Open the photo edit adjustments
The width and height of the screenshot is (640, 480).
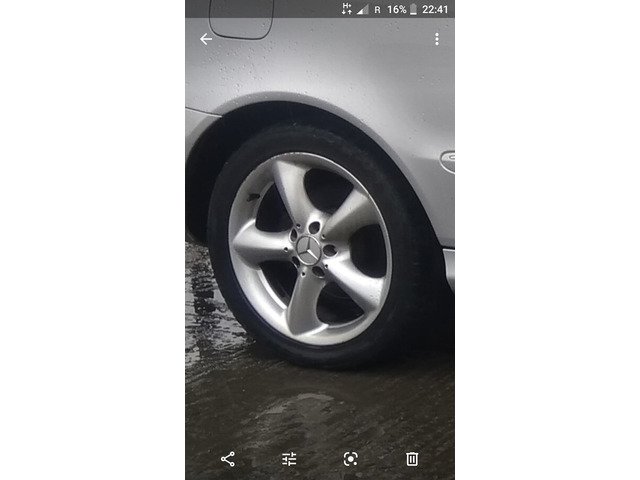click(289, 459)
